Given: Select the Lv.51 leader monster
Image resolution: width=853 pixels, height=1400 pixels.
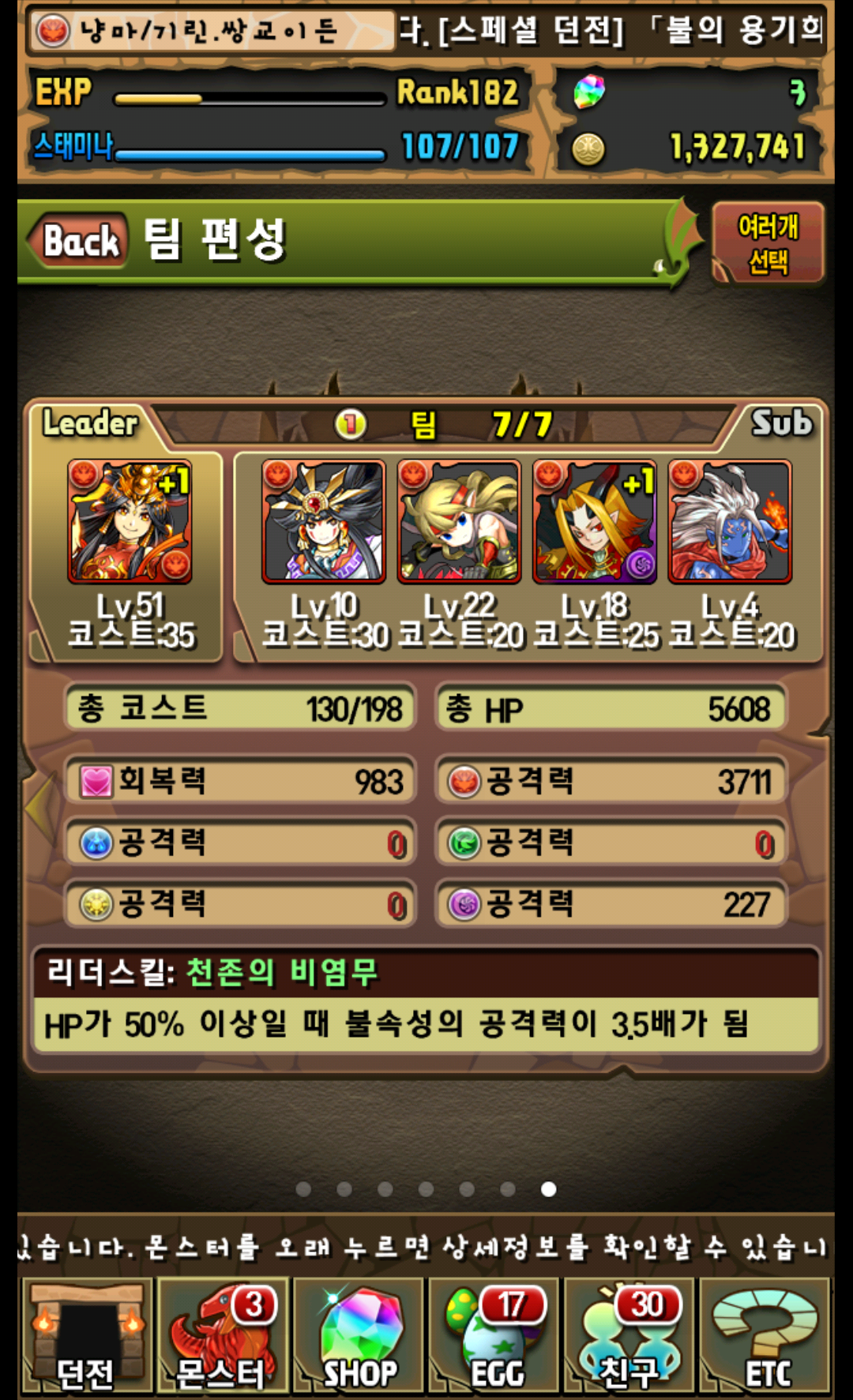Looking at the screenshot, I should (x=130, y=523).
